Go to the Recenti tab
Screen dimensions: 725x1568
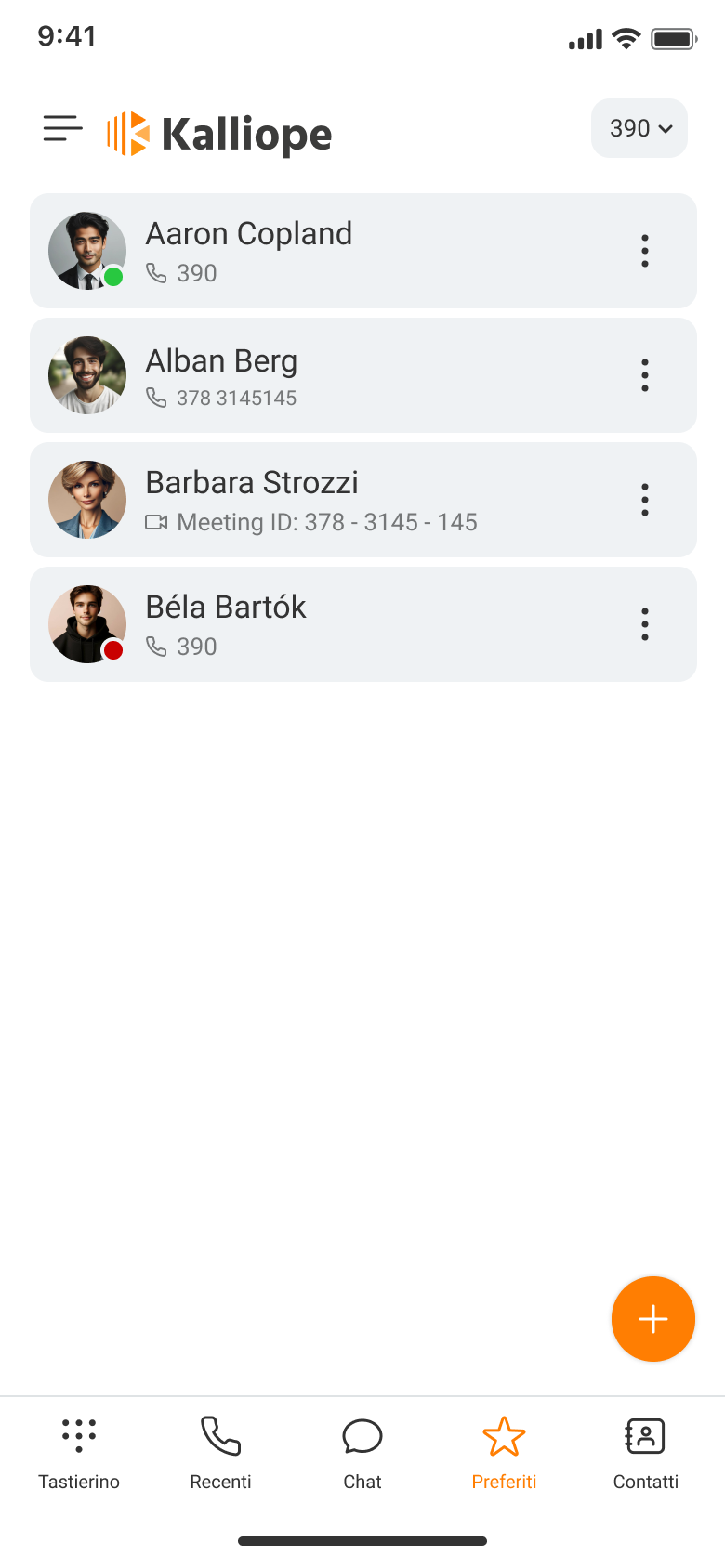[220, 1453]
